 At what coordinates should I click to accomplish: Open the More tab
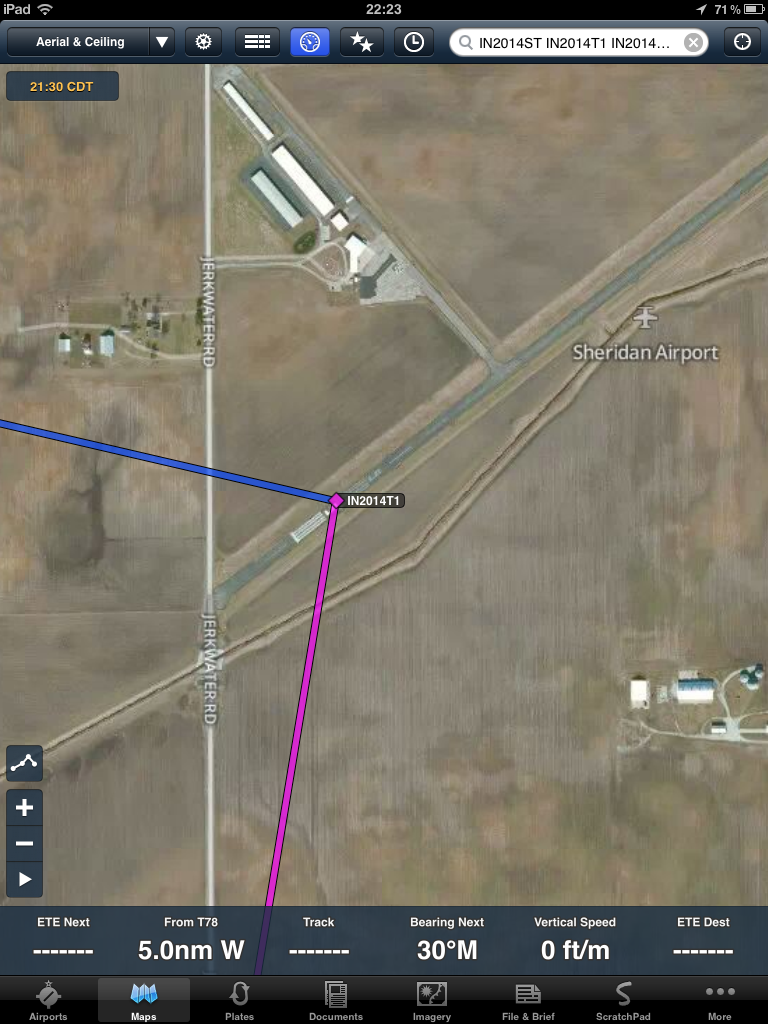click(720, 1000)
